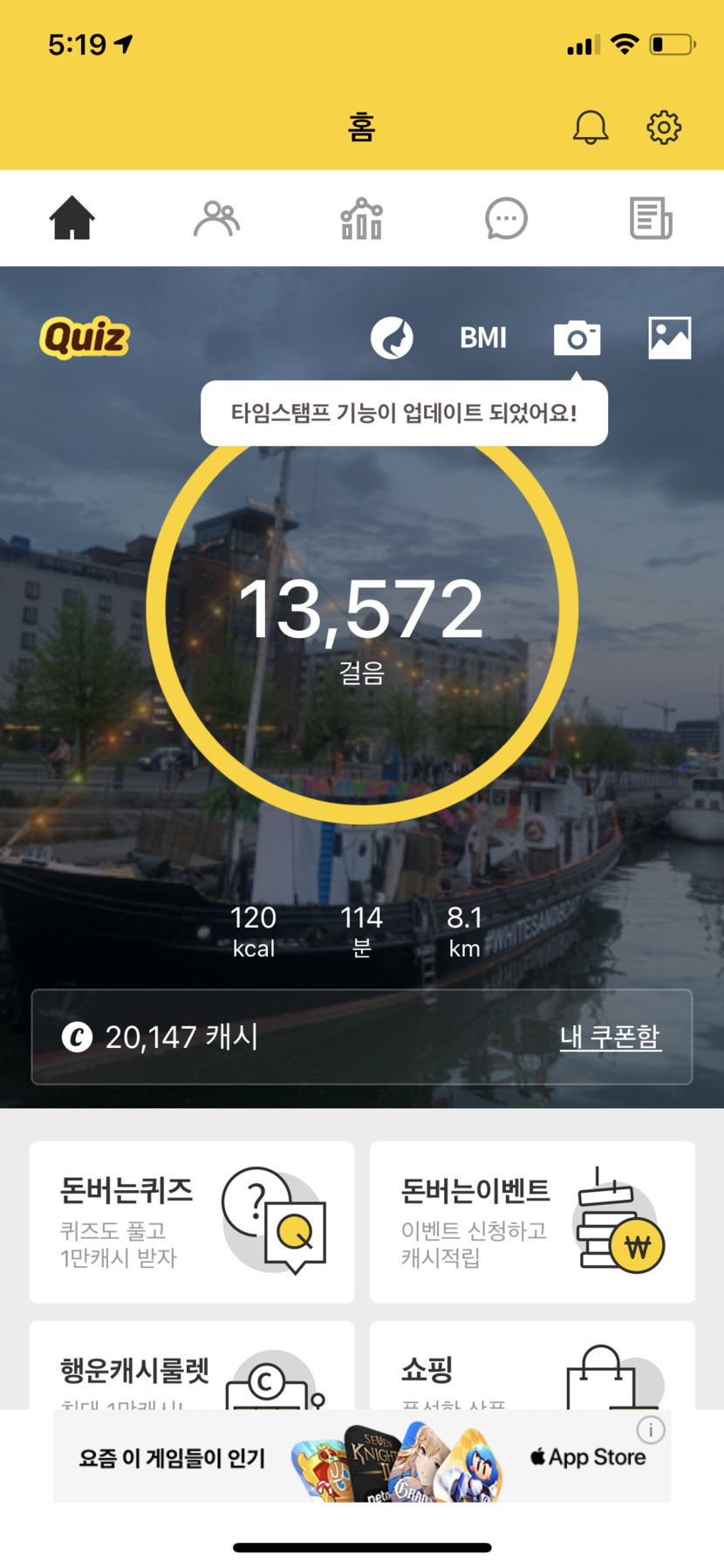Open the Quiz button
The height and width of the screenshot is (1568, 724).
point(85,338)
